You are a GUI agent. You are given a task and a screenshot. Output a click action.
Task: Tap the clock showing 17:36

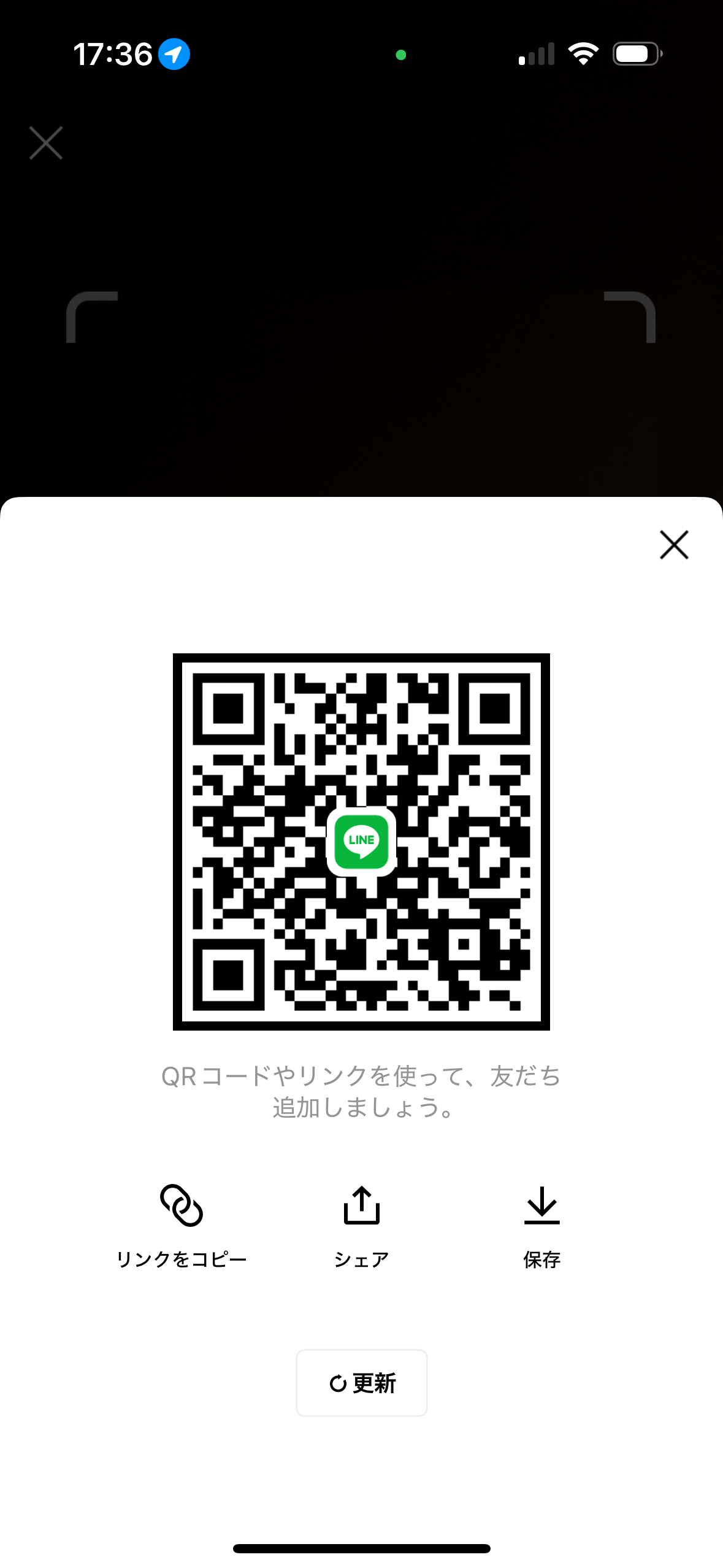click(113, 54)
